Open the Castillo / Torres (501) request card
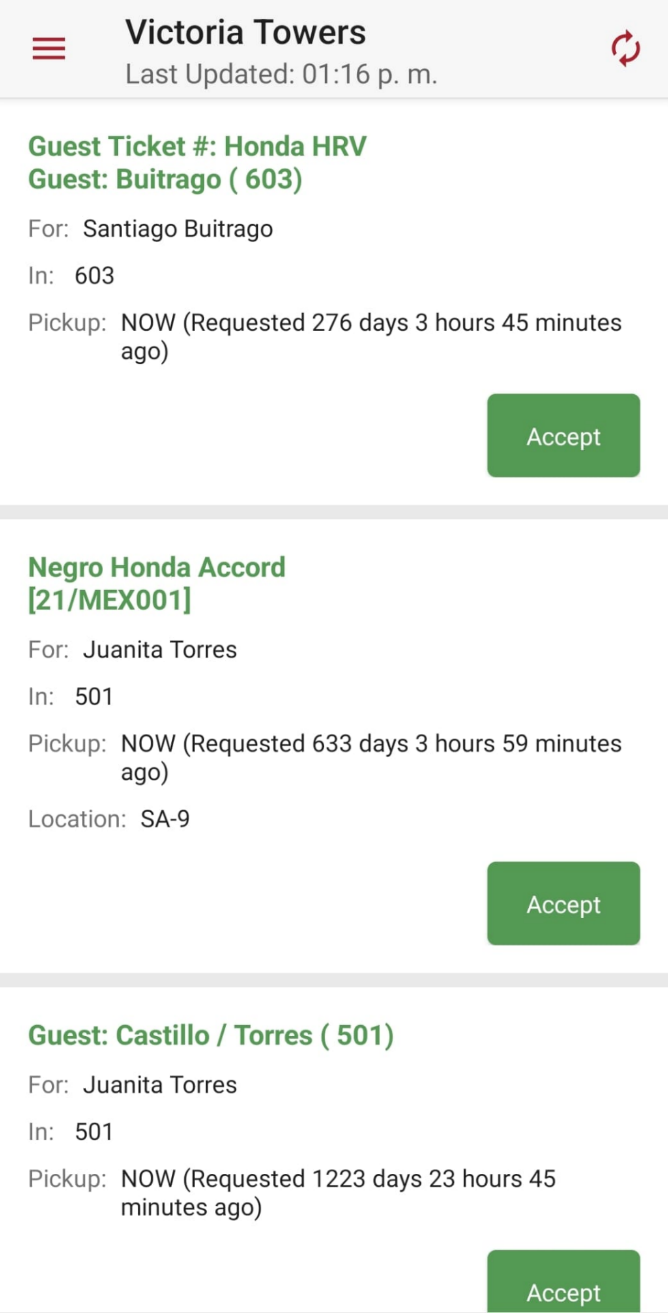Screen dimensions: 668x1313 pos(211,1035)
